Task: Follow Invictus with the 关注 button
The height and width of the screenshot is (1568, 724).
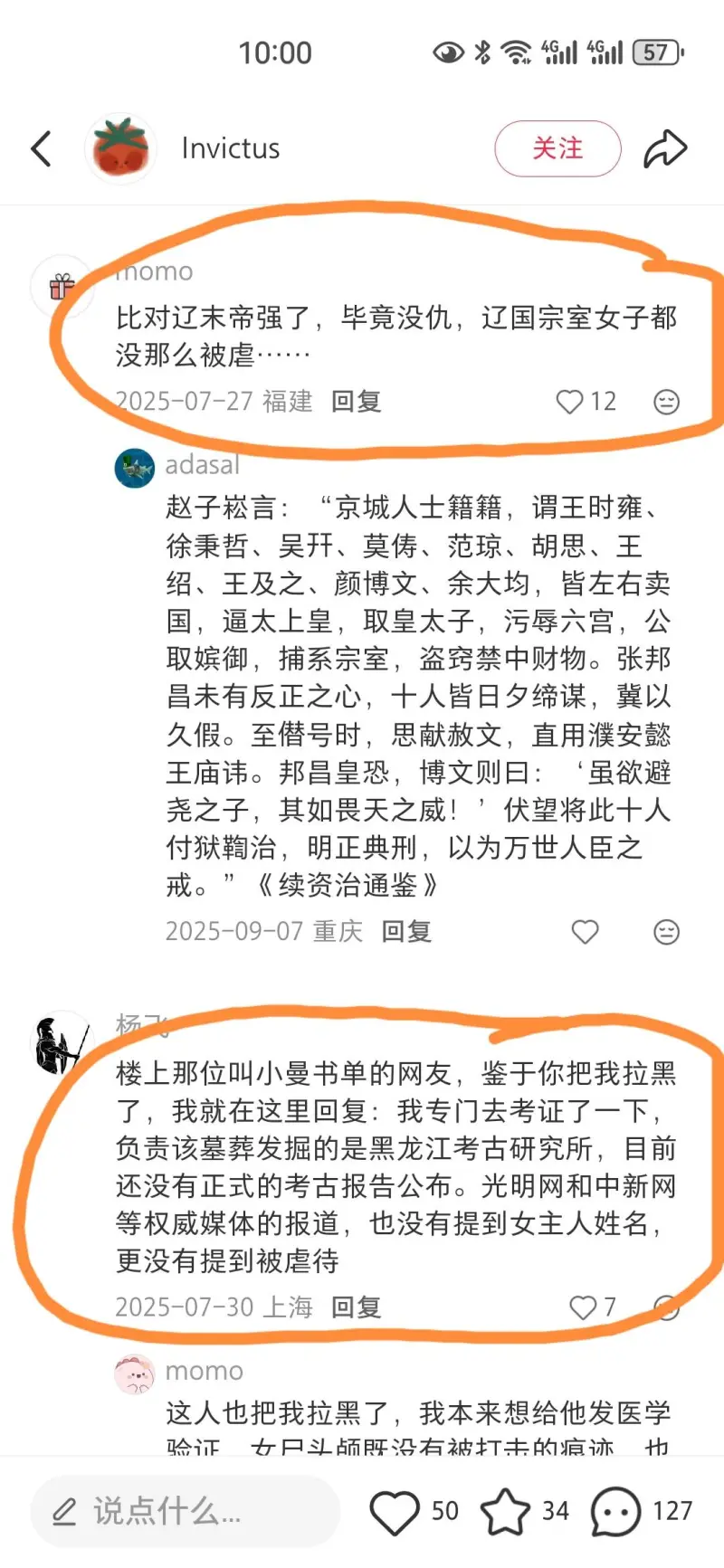Action: [557, 148]
